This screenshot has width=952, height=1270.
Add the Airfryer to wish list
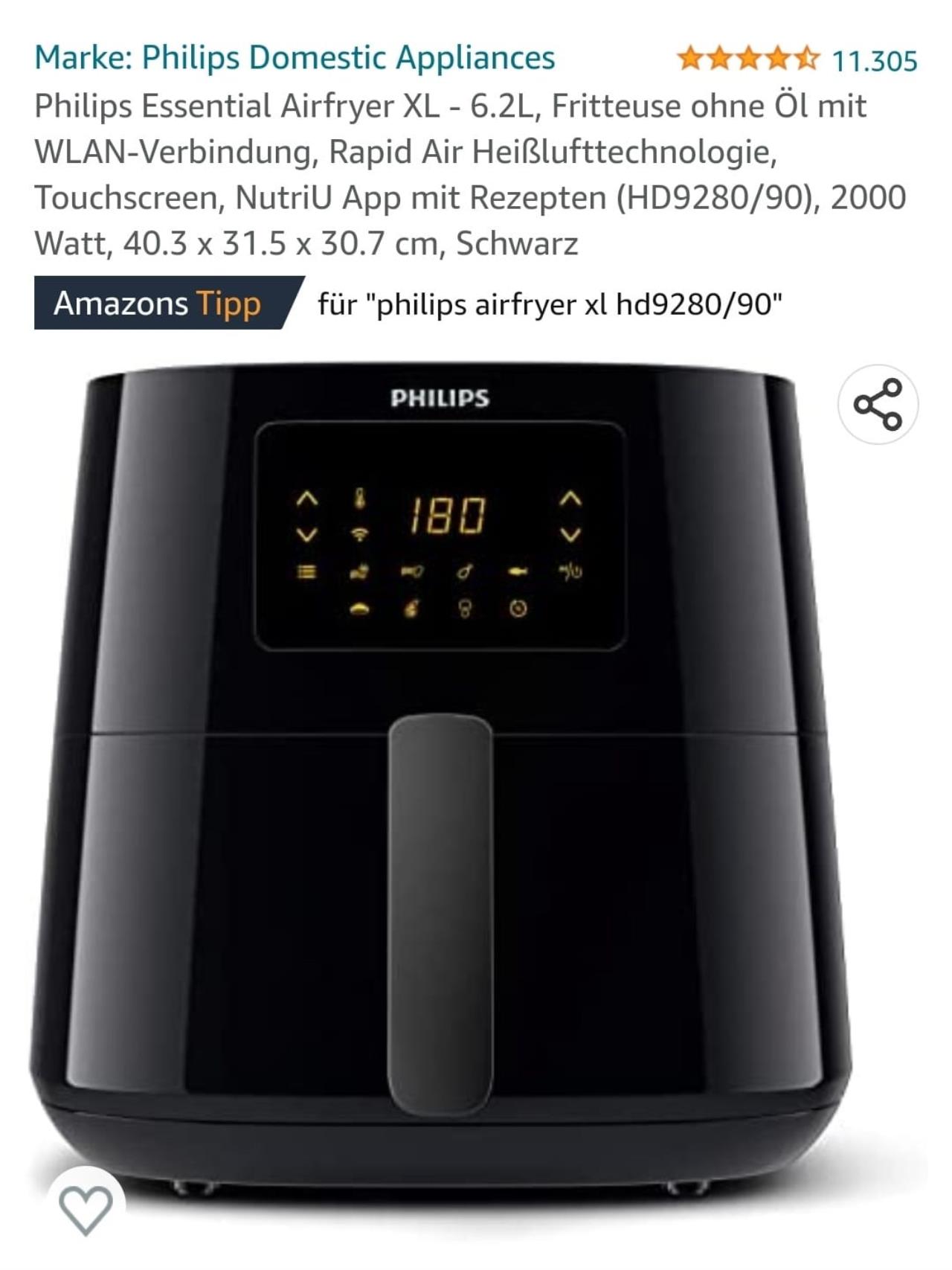point(86,1209)
